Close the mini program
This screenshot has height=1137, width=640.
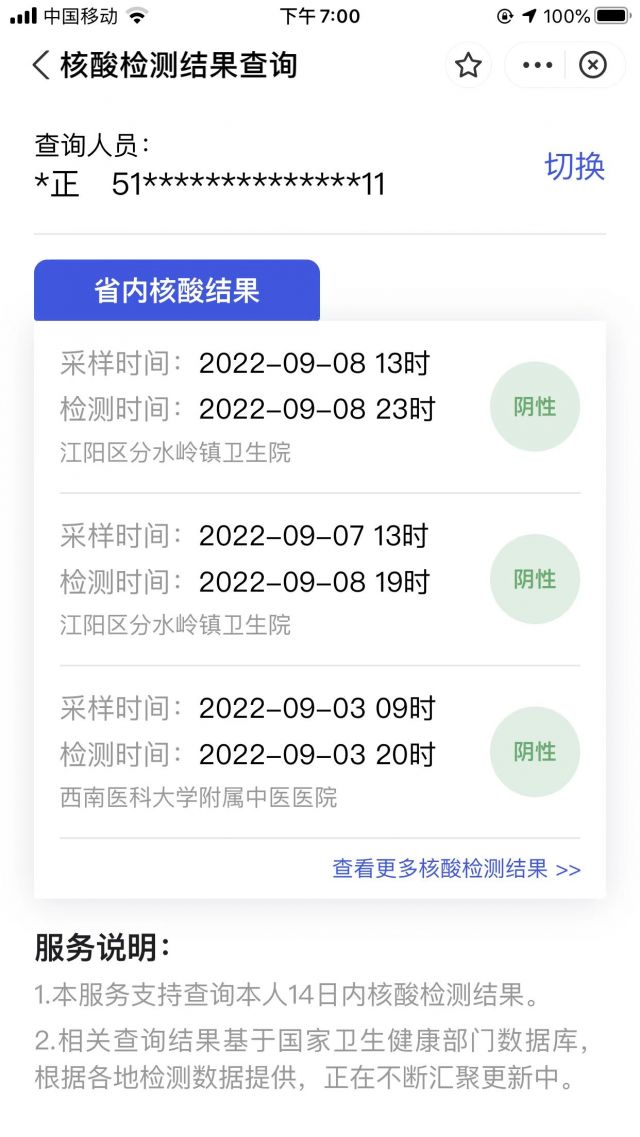coord(593,66)
